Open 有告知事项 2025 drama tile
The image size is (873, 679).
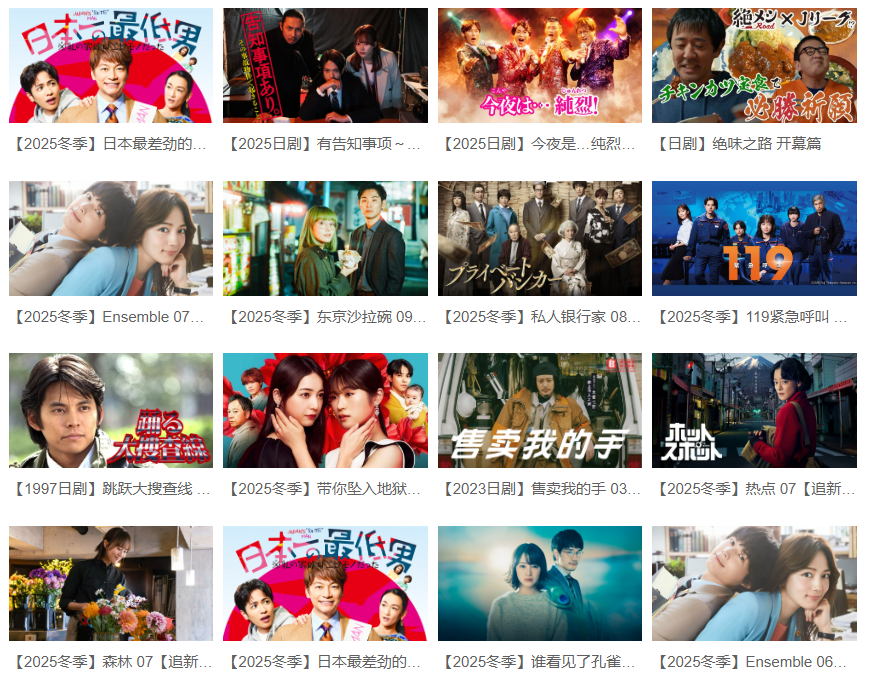pyautogui.click(x=325, y=66)
